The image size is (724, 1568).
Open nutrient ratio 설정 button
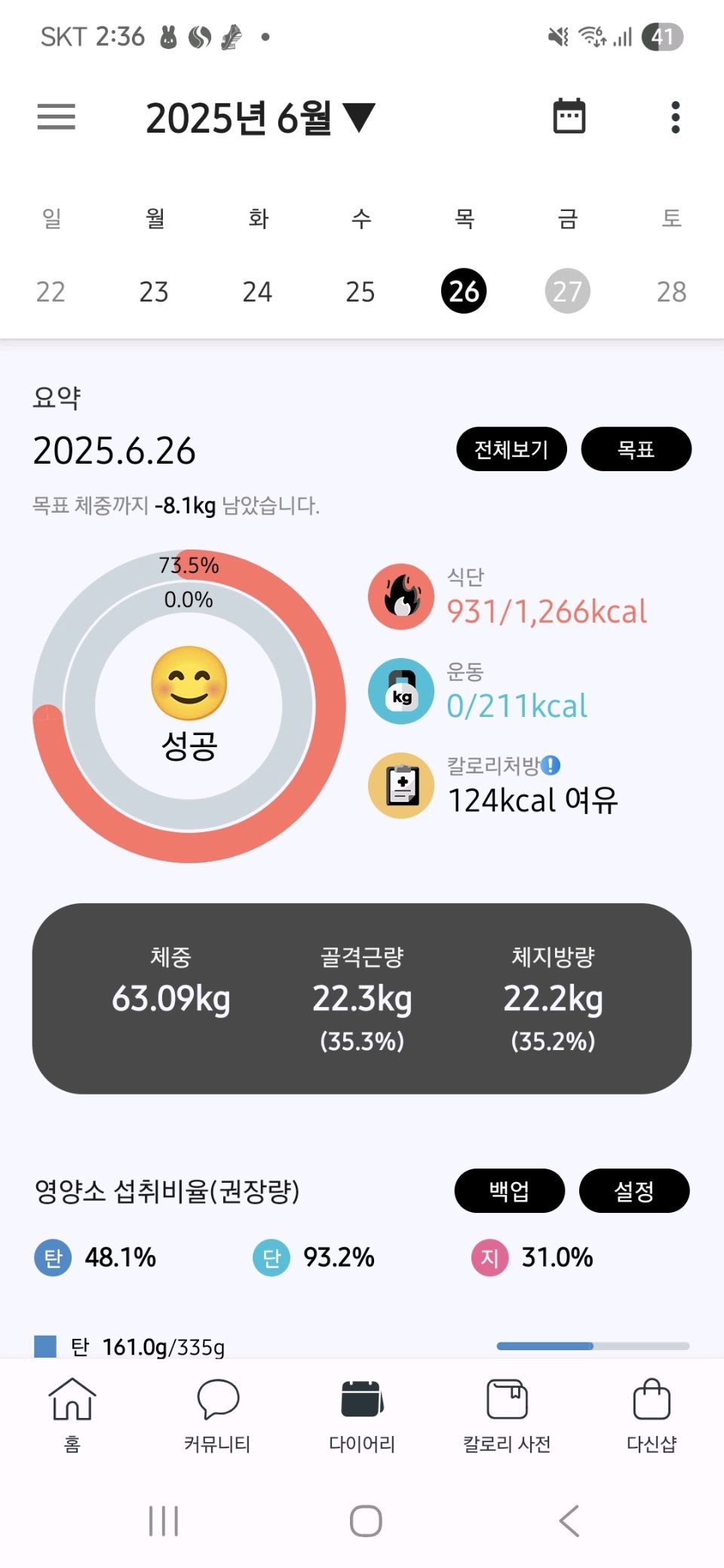[634, 1191]
